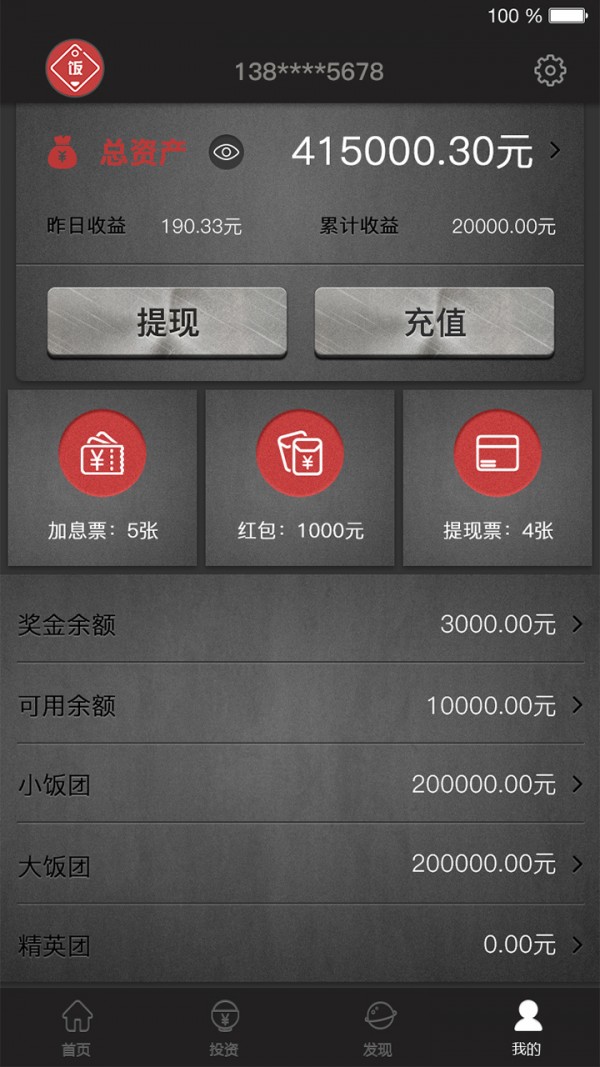This screenshot has width=600, height=1067.
Task: Open the 红包 red packet card
Action: pyautogui.click(x=300, y=478)
